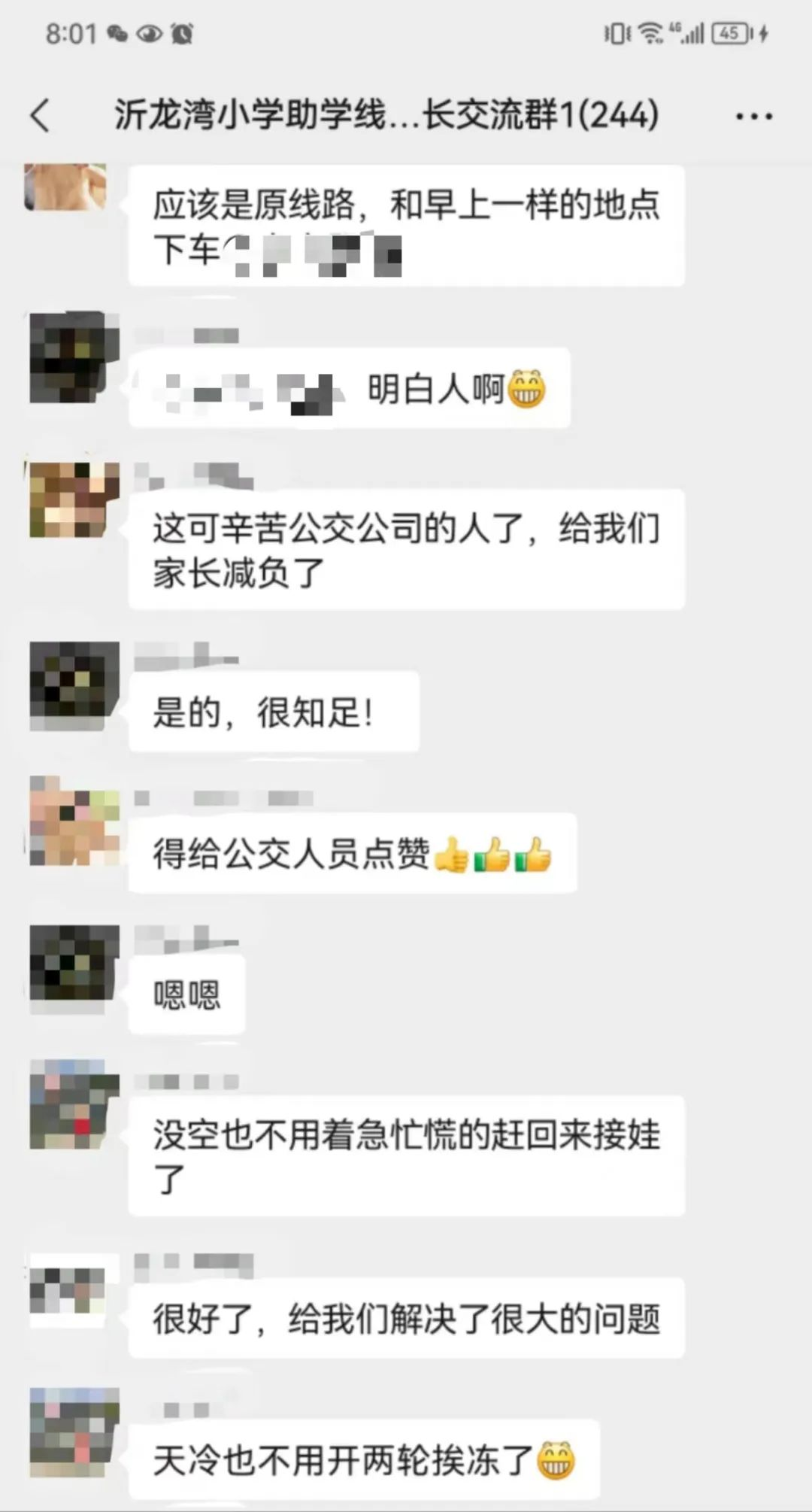Open avatar next to 没空也不用着急忙慌 message
Viewport: 812px width, 1512px height.
(74, 1104)
